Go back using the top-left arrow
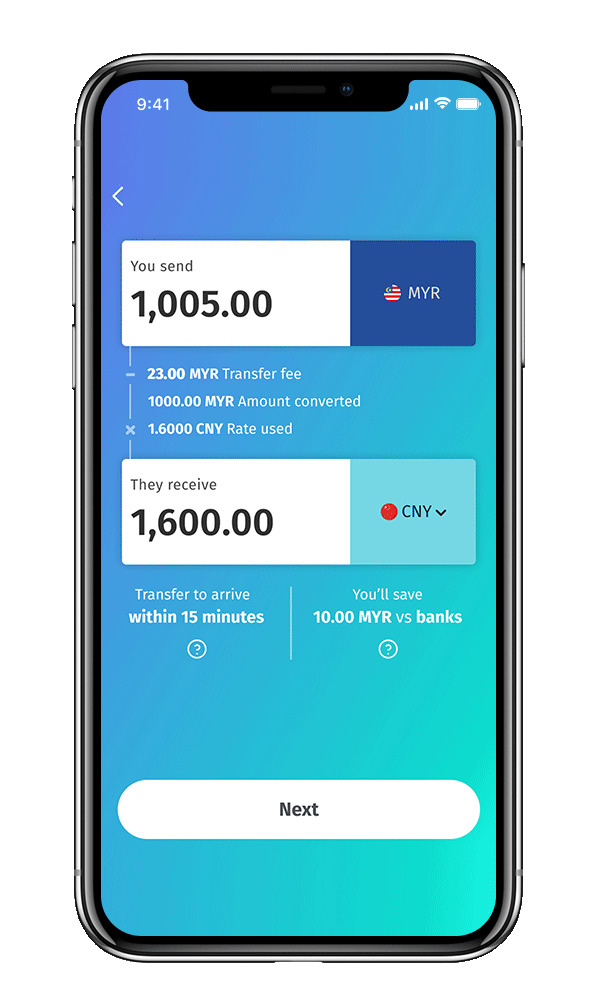The height and width of the screenshot is (1003, 602). (118, 196)
